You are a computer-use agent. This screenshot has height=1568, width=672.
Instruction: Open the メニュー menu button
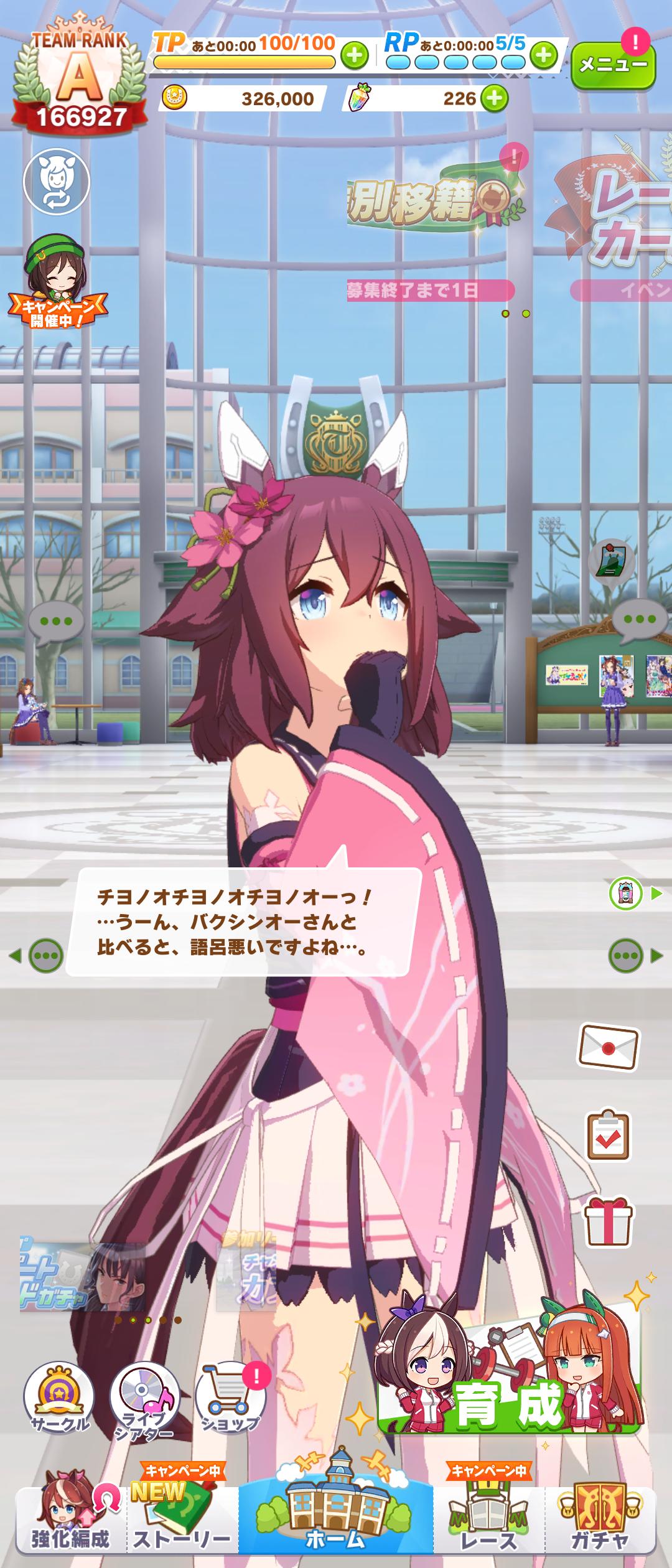coord(613,65)
